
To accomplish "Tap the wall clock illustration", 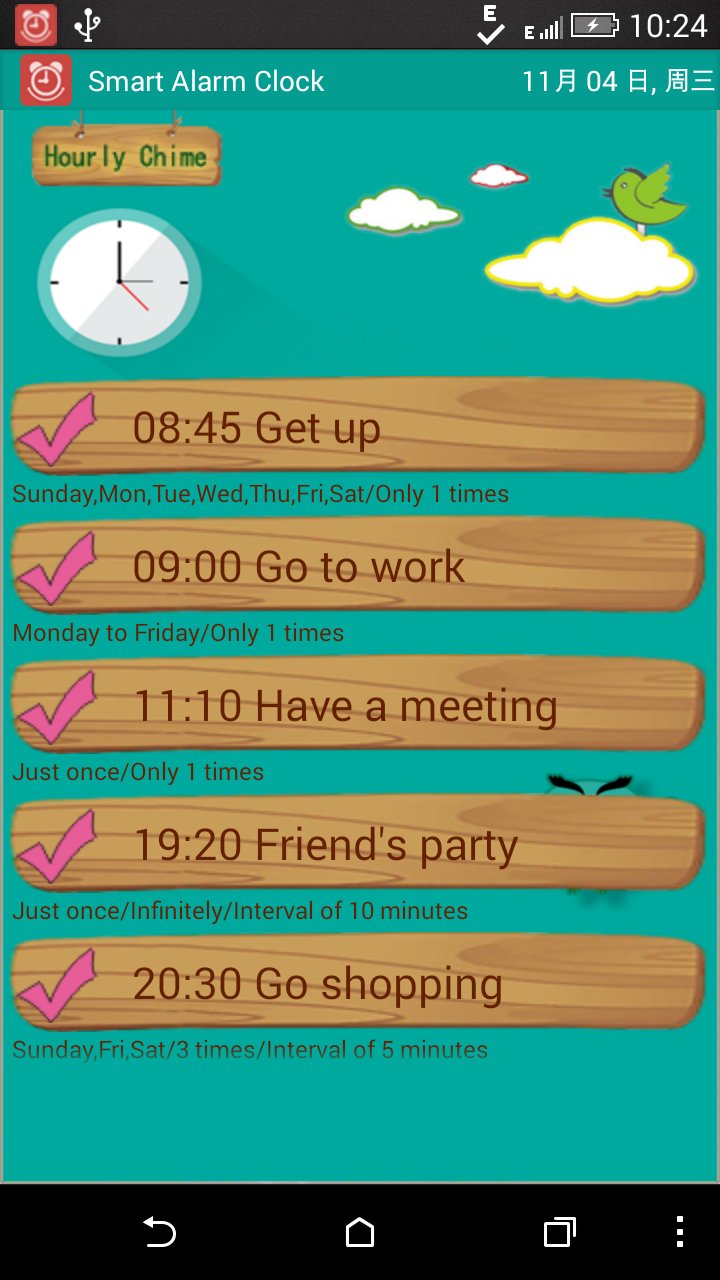I will pyautogui.click(x=120, y=283).
